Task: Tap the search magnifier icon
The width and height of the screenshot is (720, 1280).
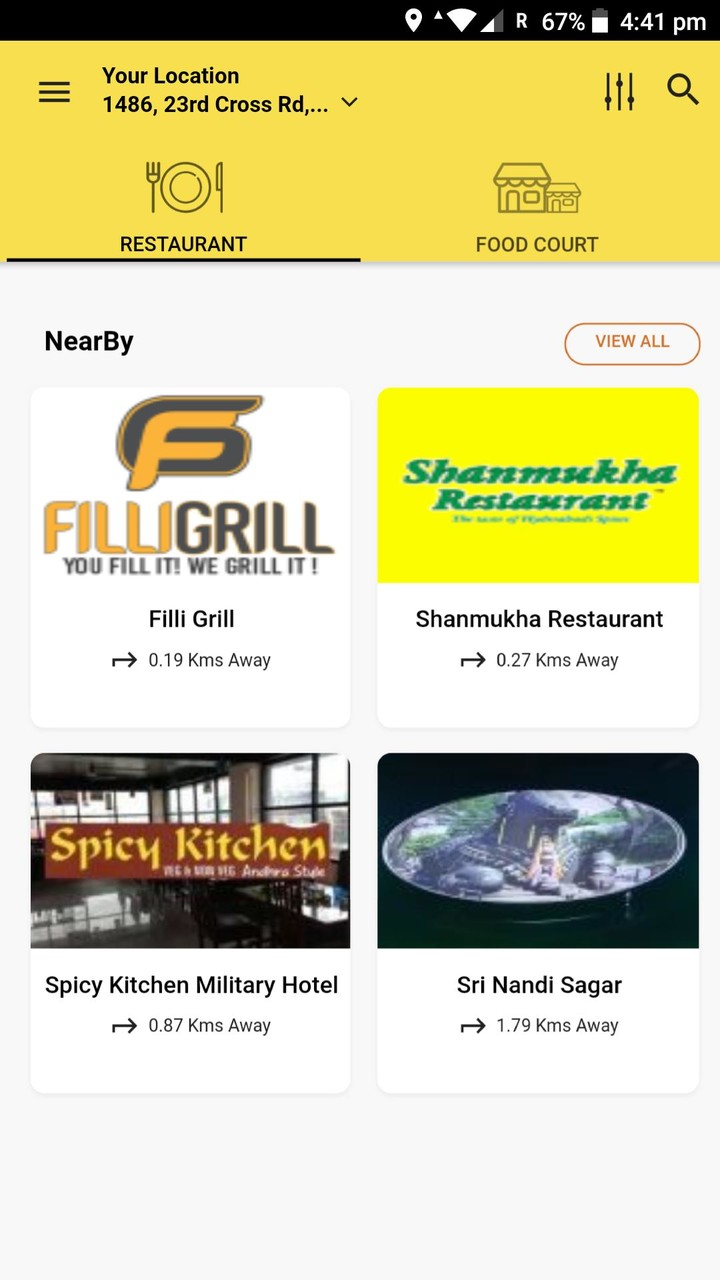Action: point(683,90)
